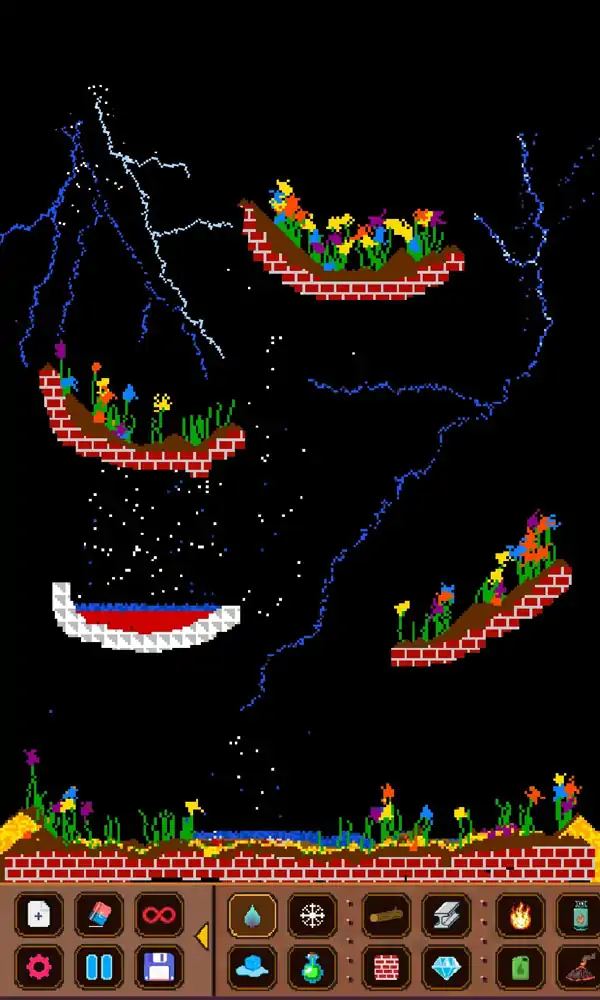Select the blue cloud element
Screen dimensions: 600x1000
[252, 967]
